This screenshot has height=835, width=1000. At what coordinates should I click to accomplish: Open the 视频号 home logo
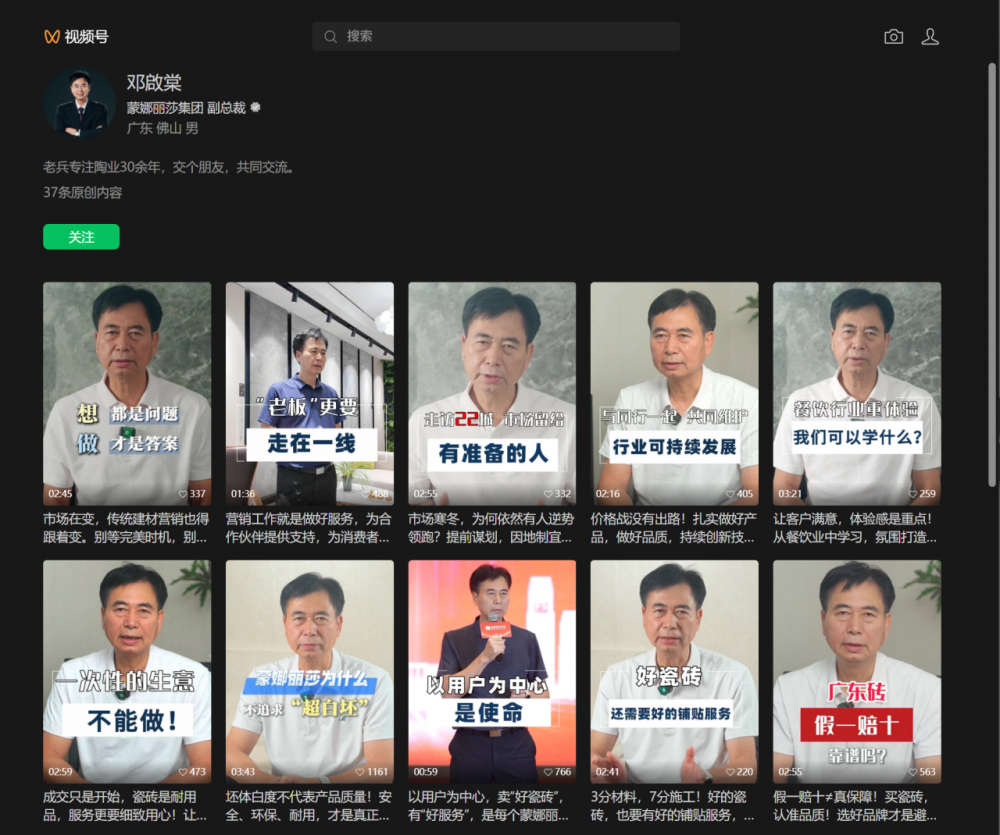point(76,37)
